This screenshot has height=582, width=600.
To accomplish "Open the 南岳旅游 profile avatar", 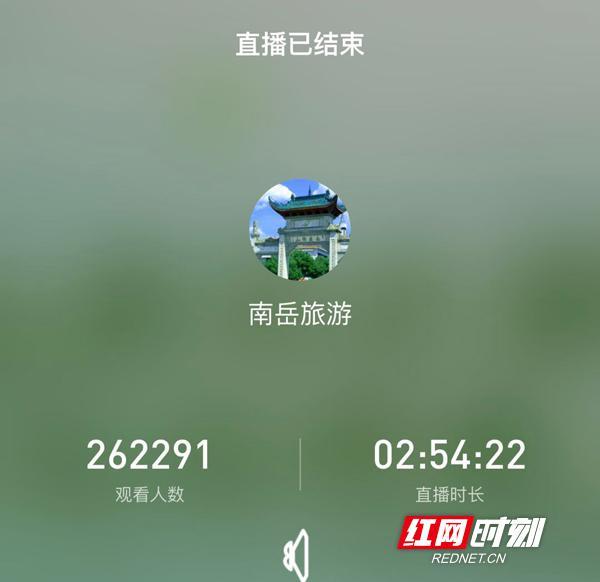I will [x=299, y=230].
